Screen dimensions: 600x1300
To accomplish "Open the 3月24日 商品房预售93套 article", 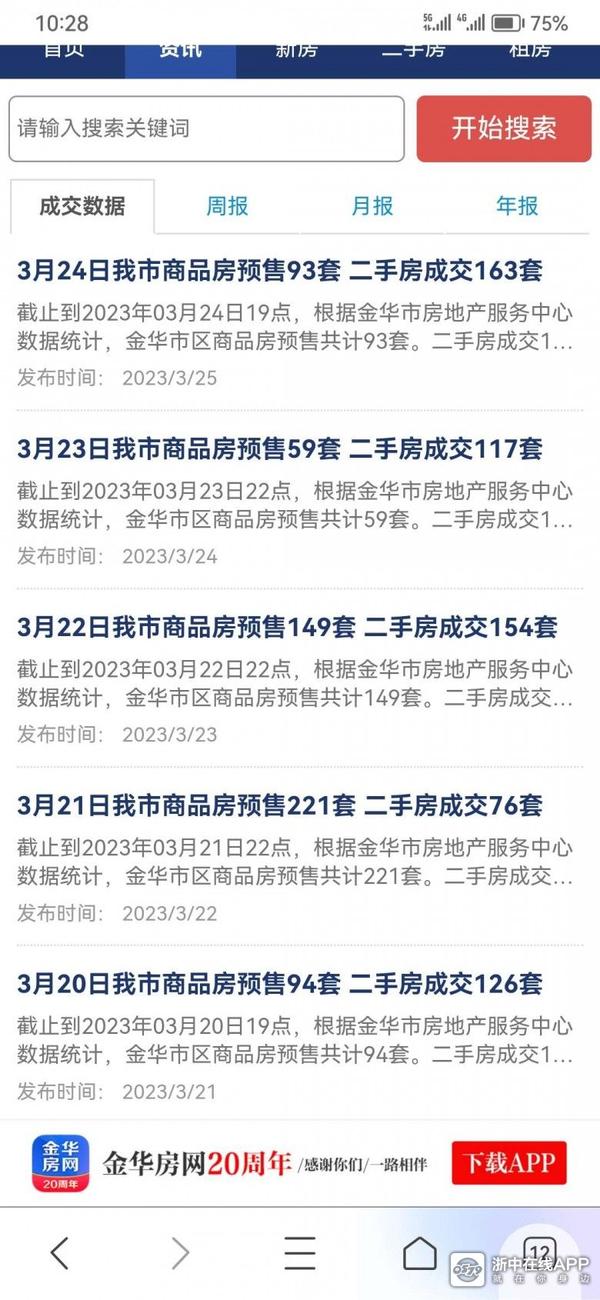I will pyautogui.click(x=280, y=270).
